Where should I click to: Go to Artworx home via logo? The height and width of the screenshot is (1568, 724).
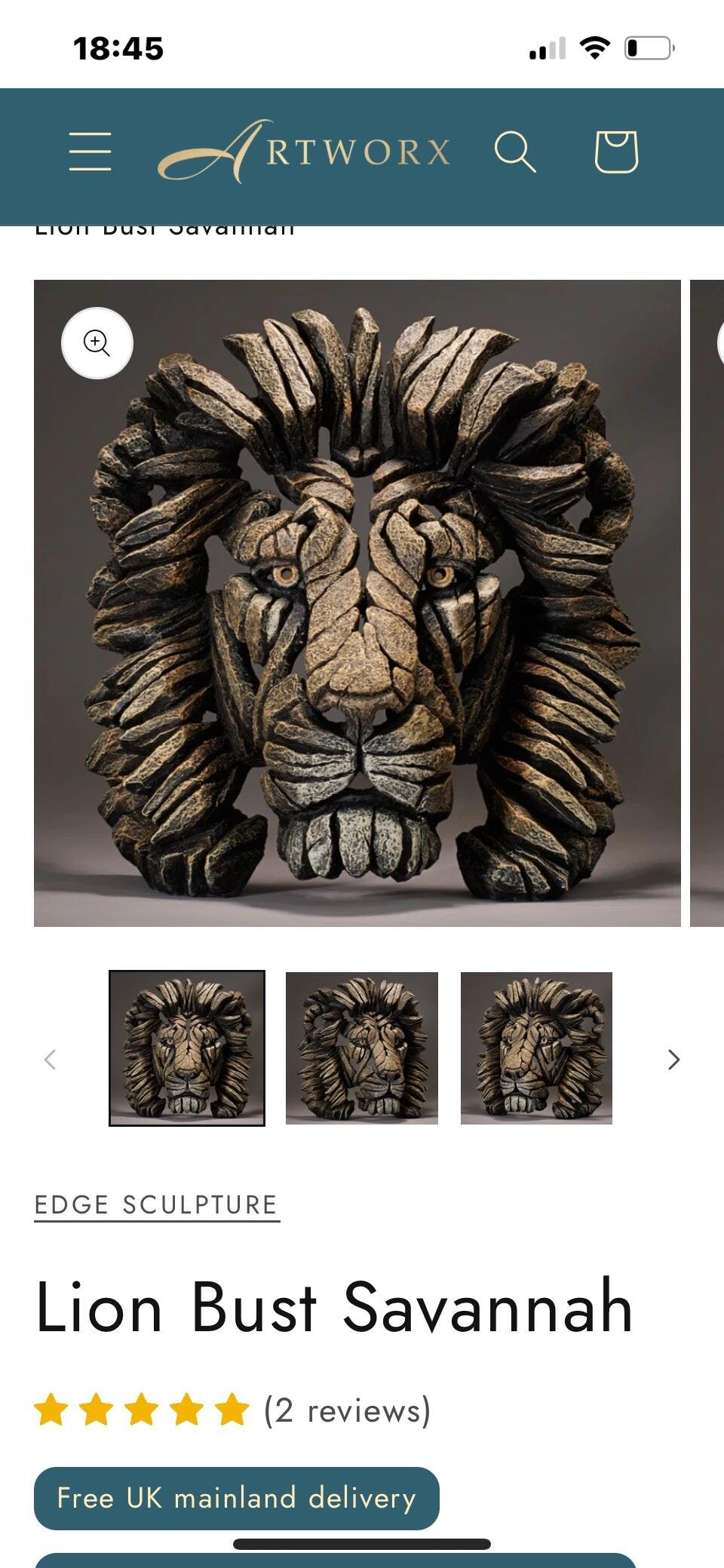point(304,152)
